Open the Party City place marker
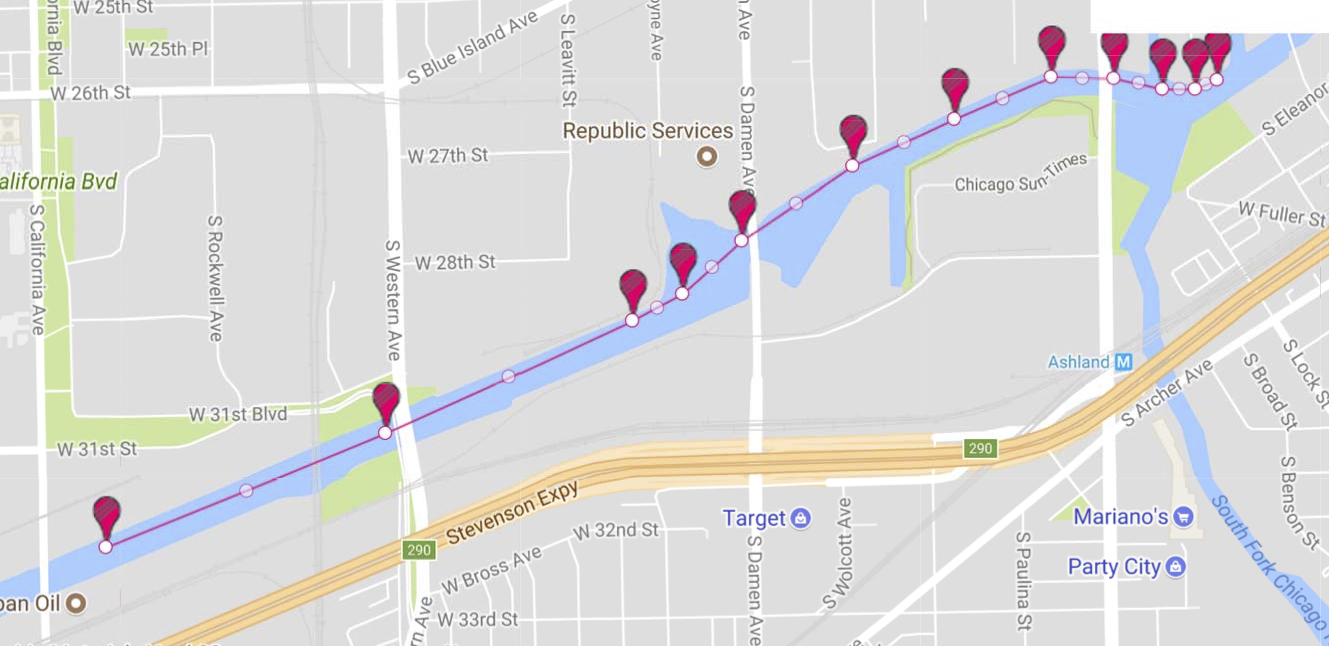 click(1176, 567)
